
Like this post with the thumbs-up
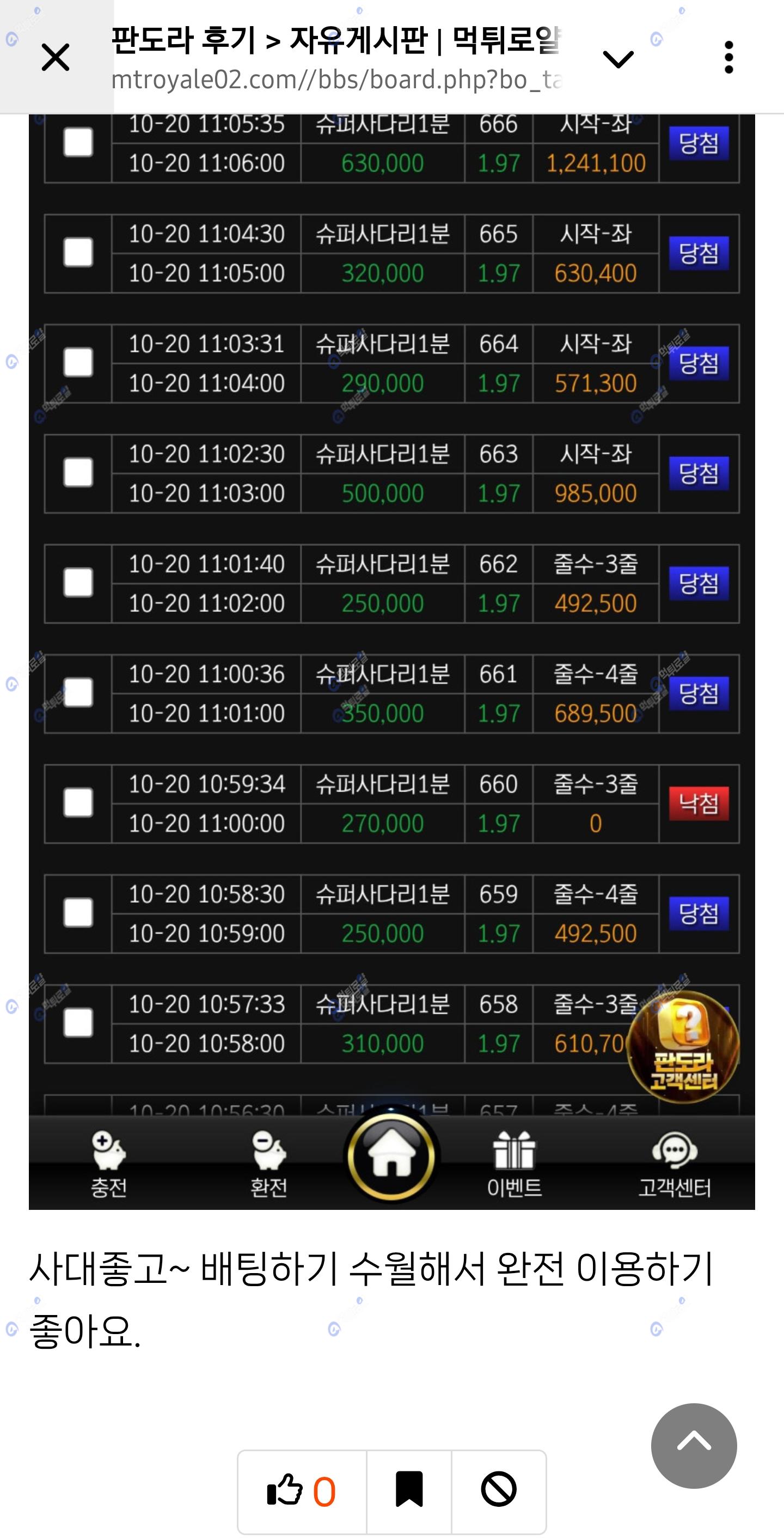point(301,1490)
